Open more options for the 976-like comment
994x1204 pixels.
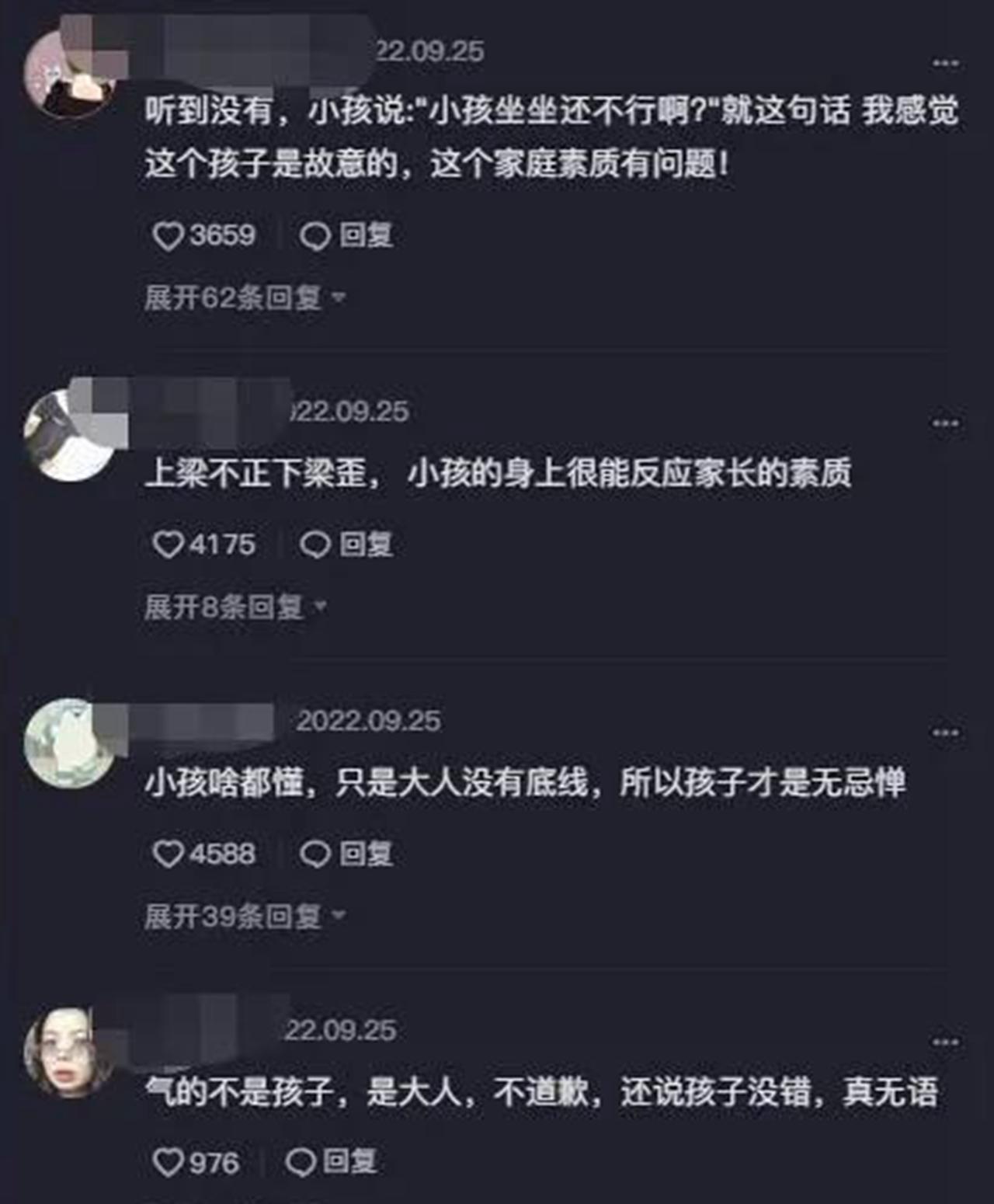click(944, 1042)
